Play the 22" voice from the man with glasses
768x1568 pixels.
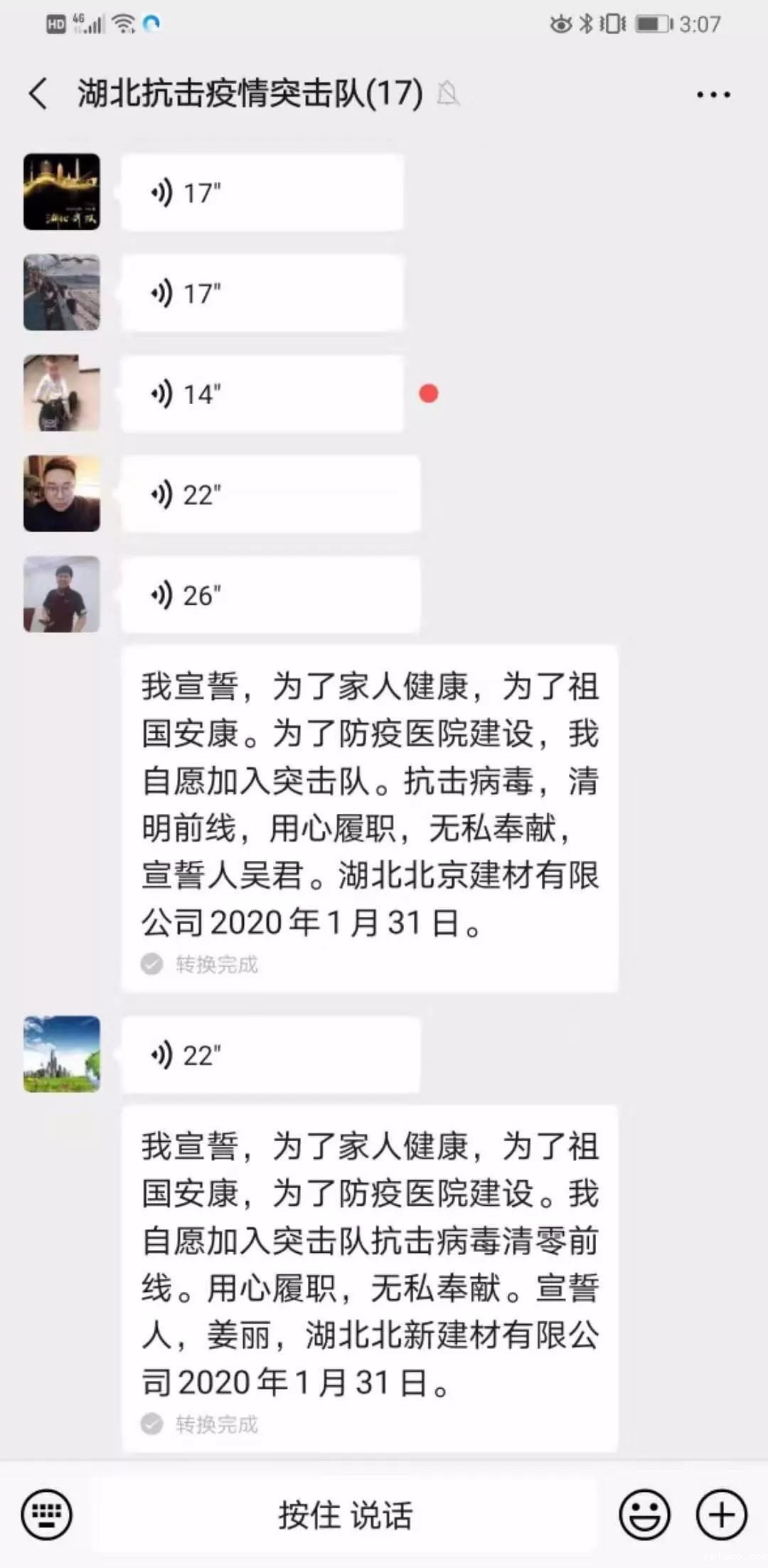(x=270, y=494)
